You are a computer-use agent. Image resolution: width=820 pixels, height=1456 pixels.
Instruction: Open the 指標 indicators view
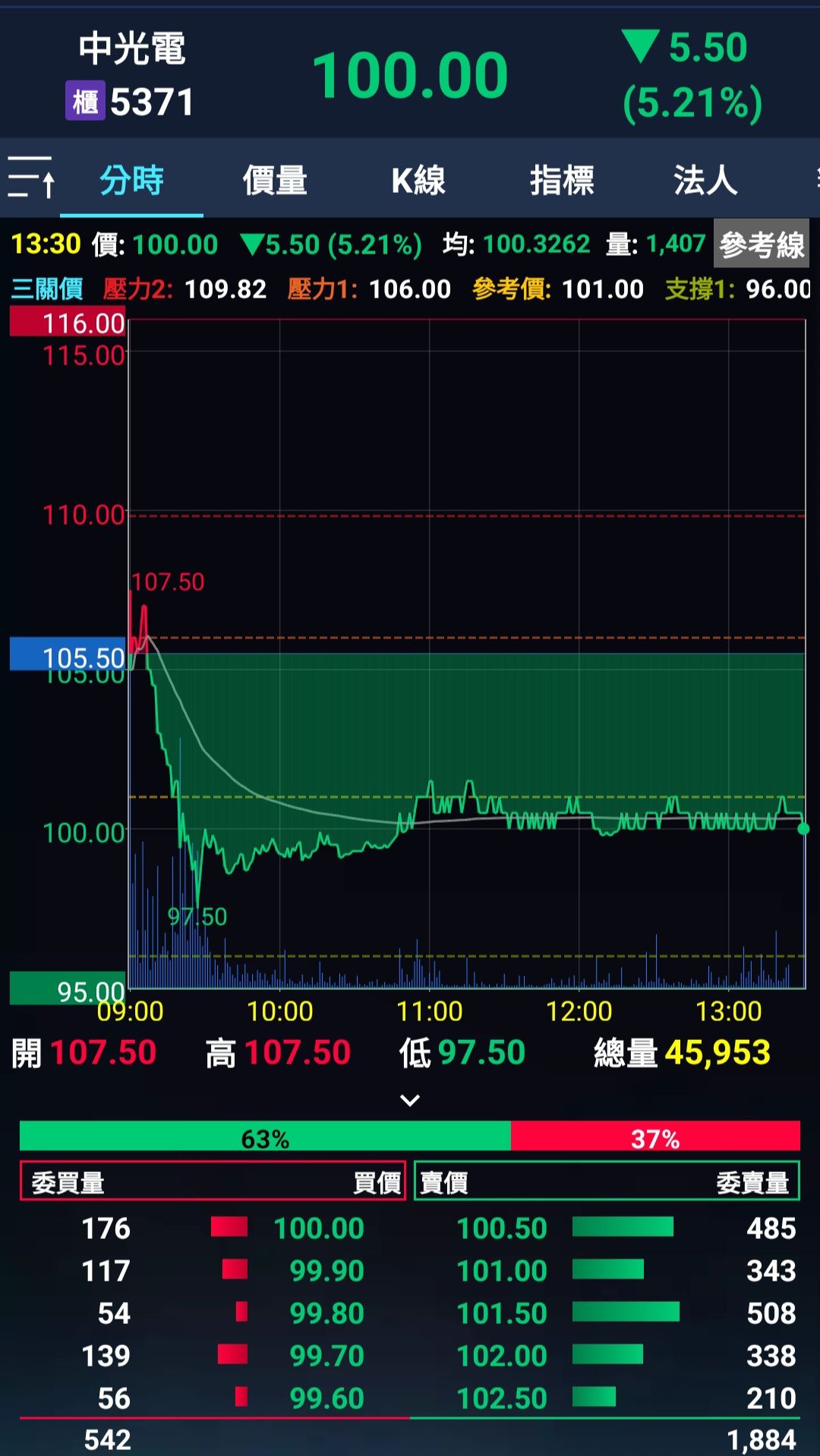[x=562, y=181]
